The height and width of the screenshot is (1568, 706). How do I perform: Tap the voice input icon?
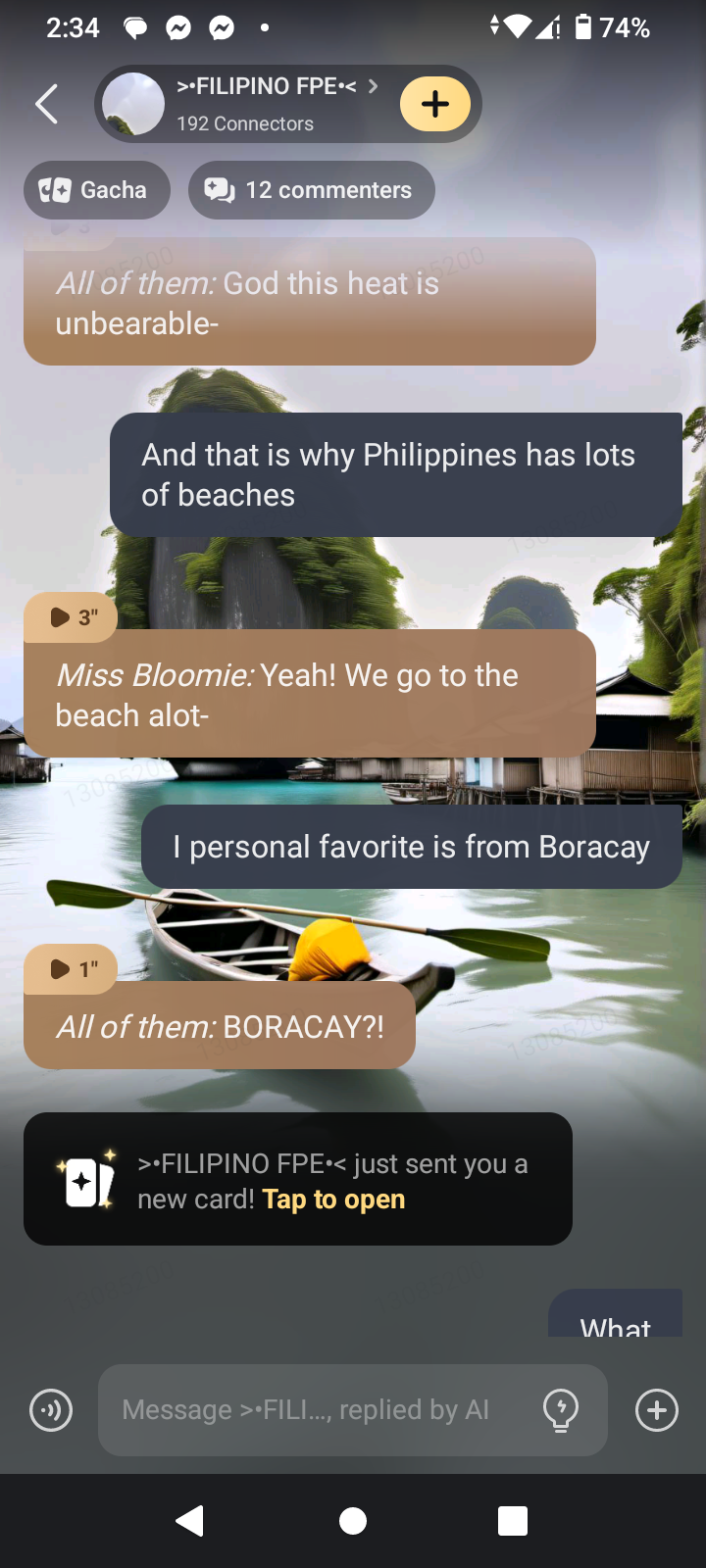tap(51, 1411)
